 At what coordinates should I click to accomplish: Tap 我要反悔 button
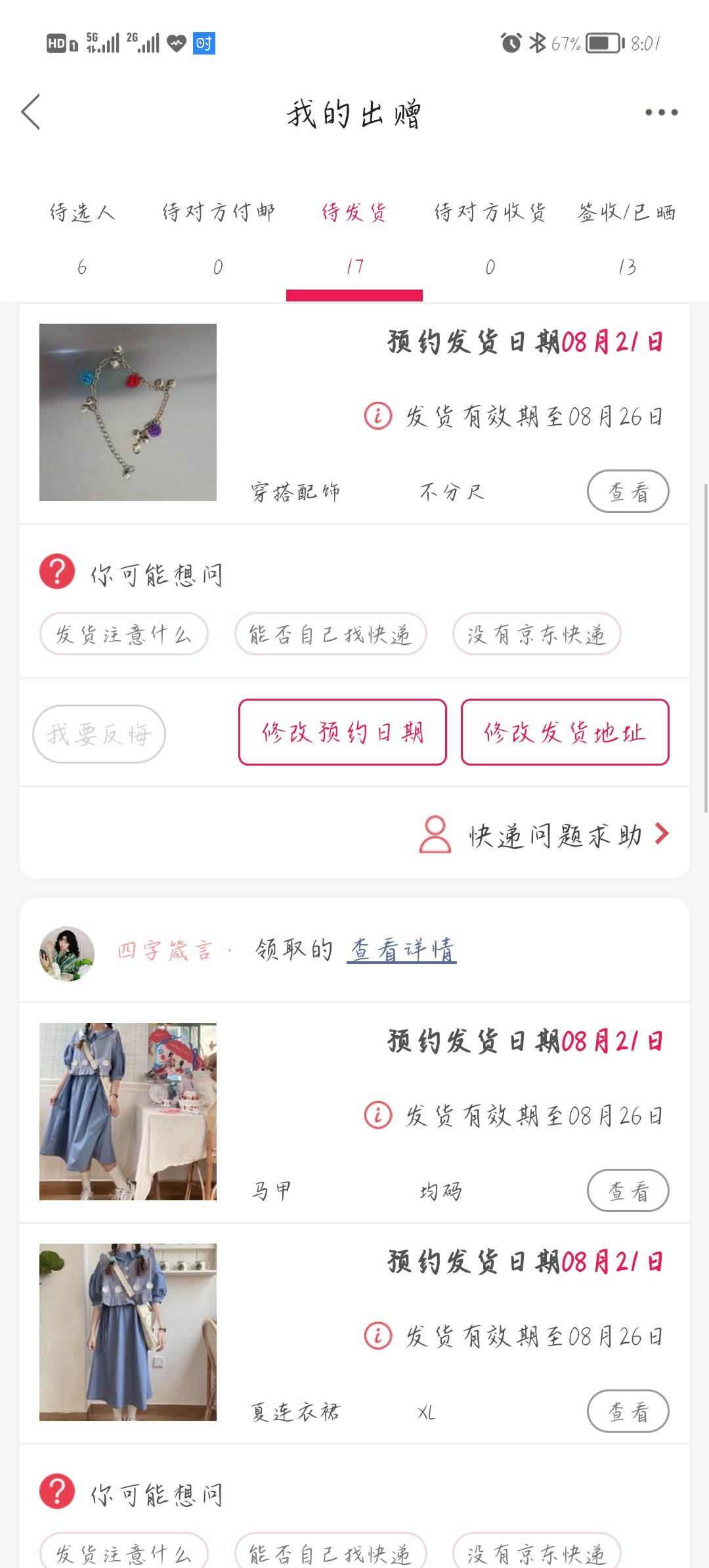click(x=99, y=733)
